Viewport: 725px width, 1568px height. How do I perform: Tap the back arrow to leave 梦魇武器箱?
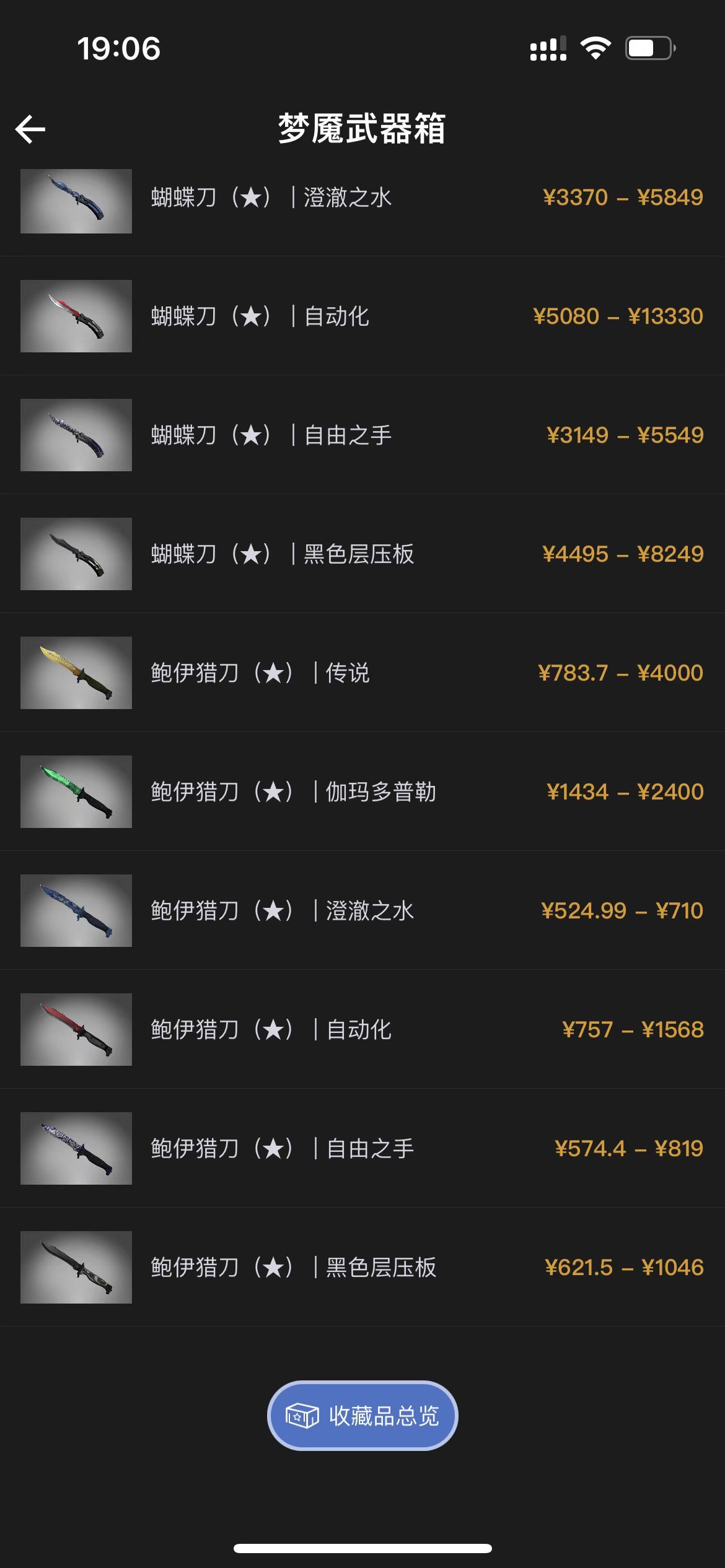pyautogui.click(x=30, y=129)
